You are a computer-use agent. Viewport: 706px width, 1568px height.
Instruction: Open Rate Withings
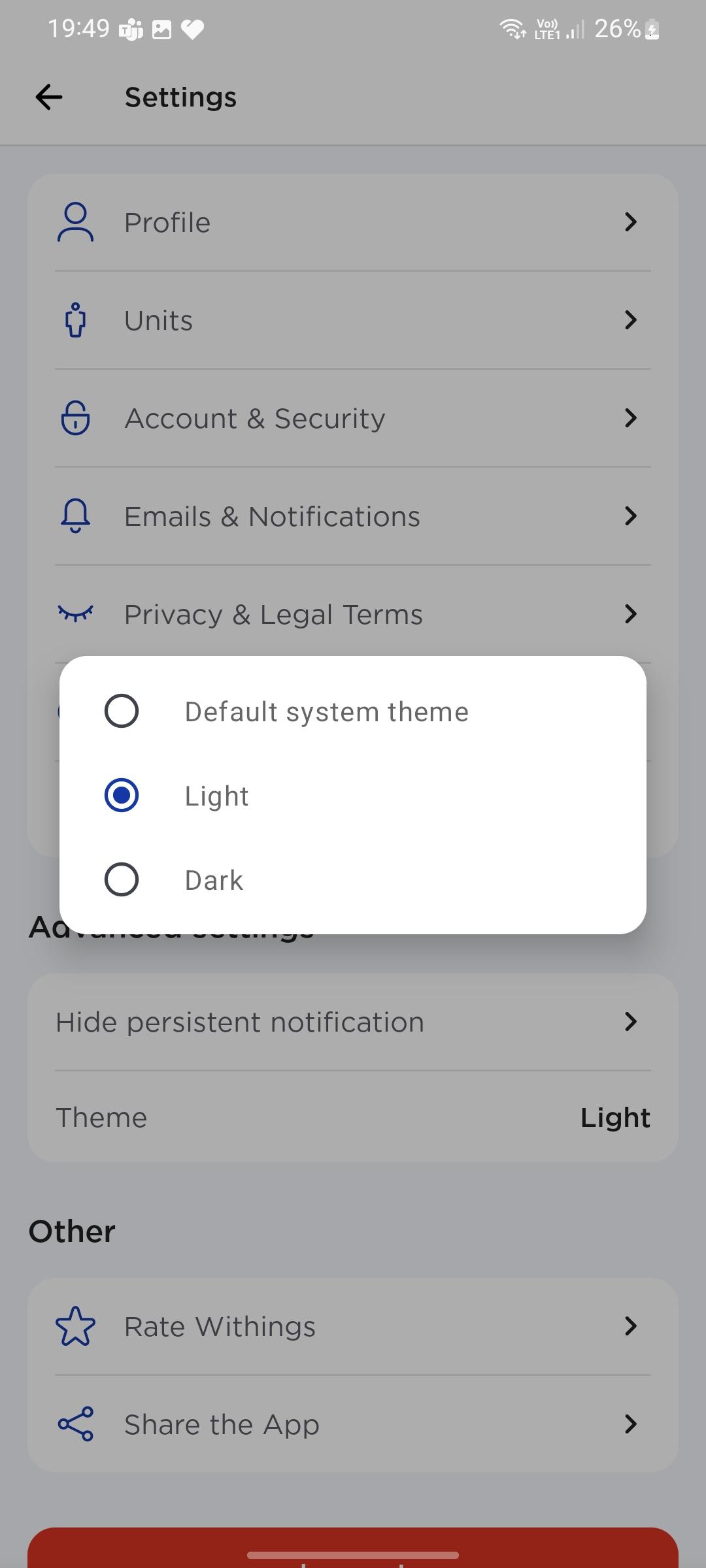tap(353, 1326)
